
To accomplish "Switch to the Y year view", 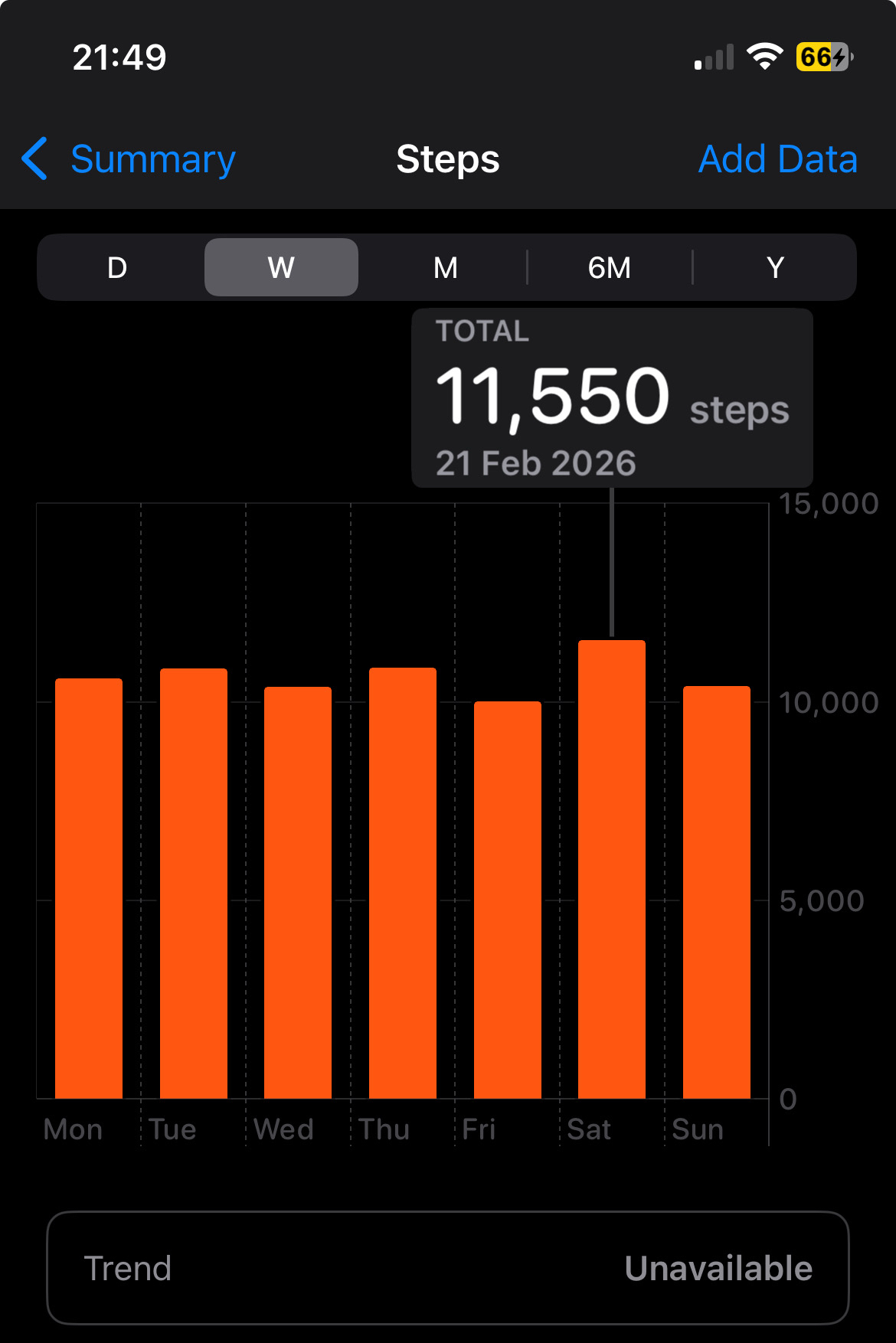I will tap(774, 268).
